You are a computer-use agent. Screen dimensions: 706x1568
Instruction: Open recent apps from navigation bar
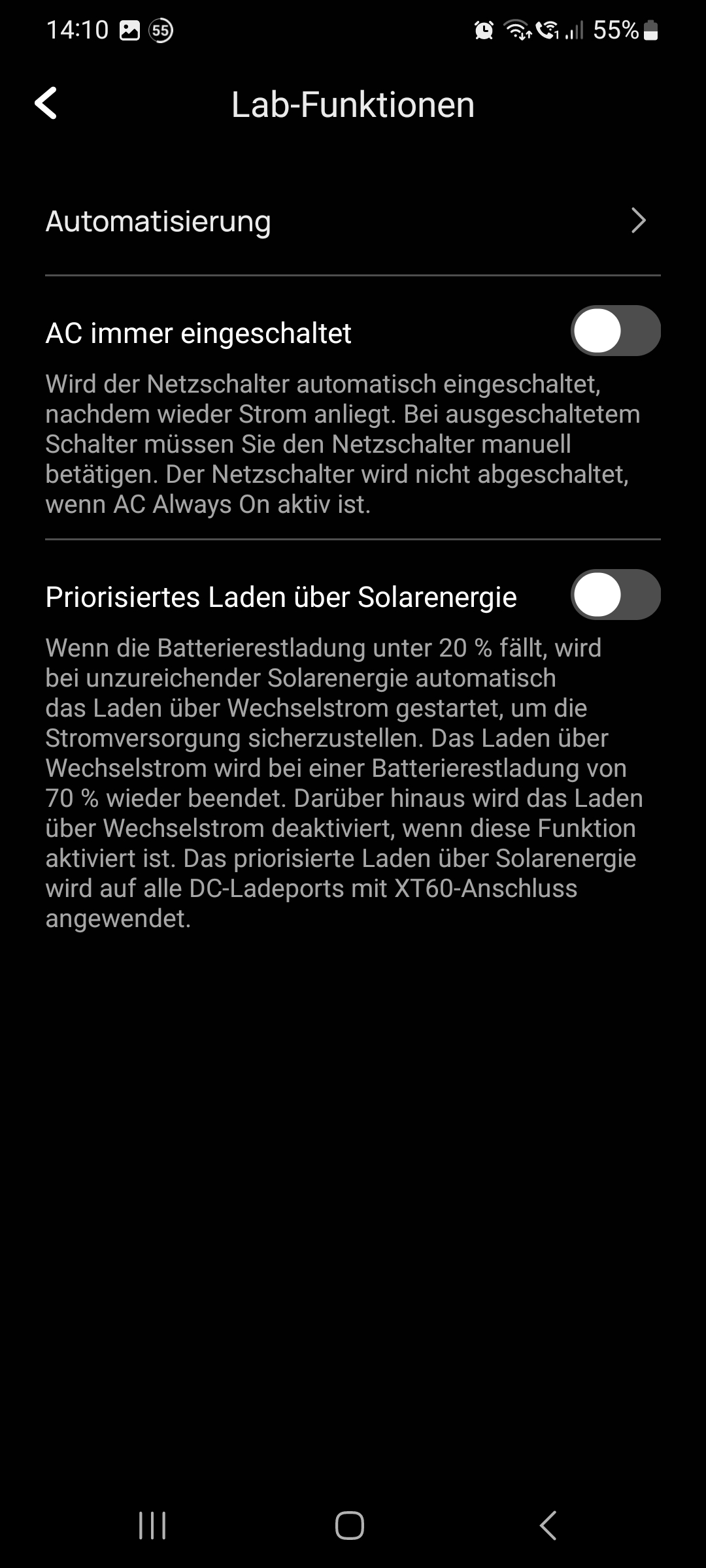pos(152,1526)
